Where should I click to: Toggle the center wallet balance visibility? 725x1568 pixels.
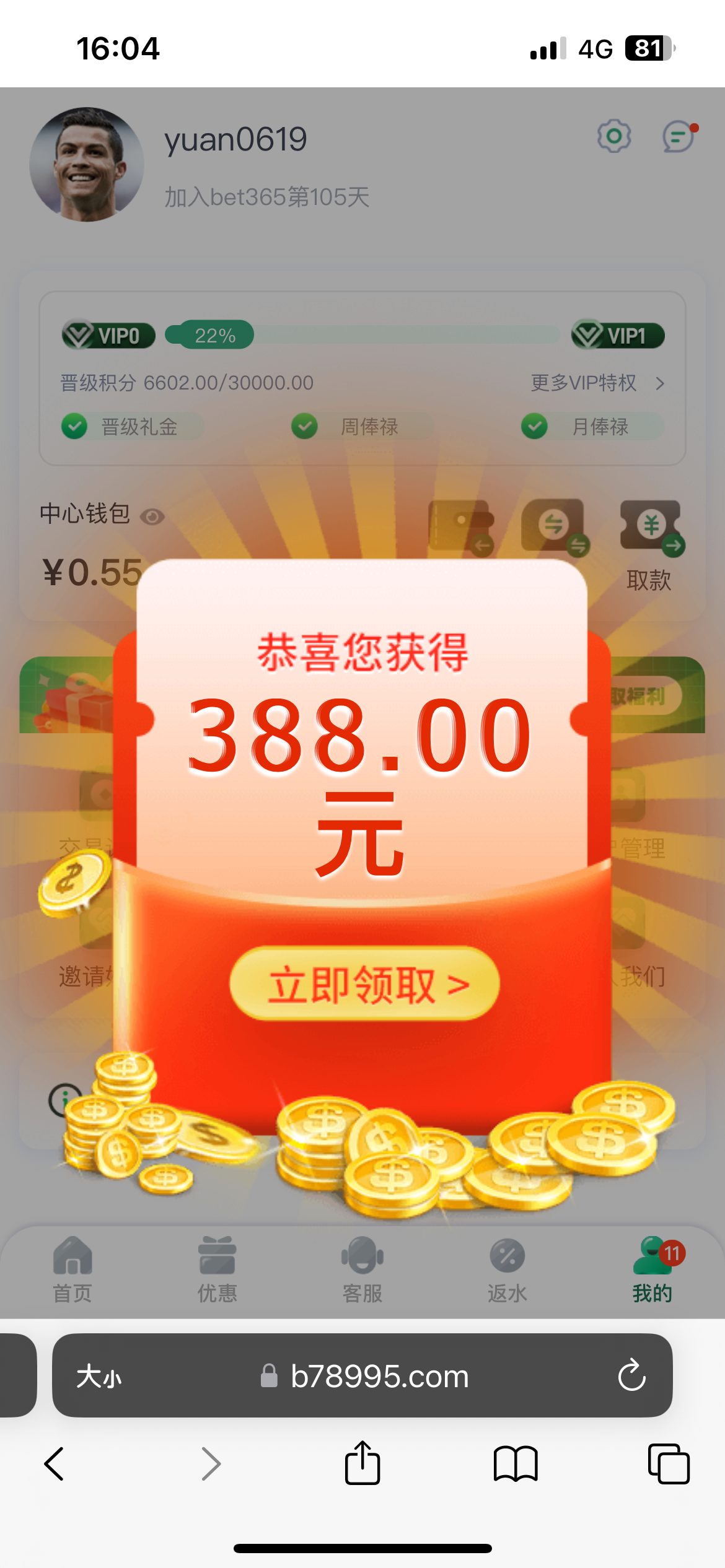152,516
